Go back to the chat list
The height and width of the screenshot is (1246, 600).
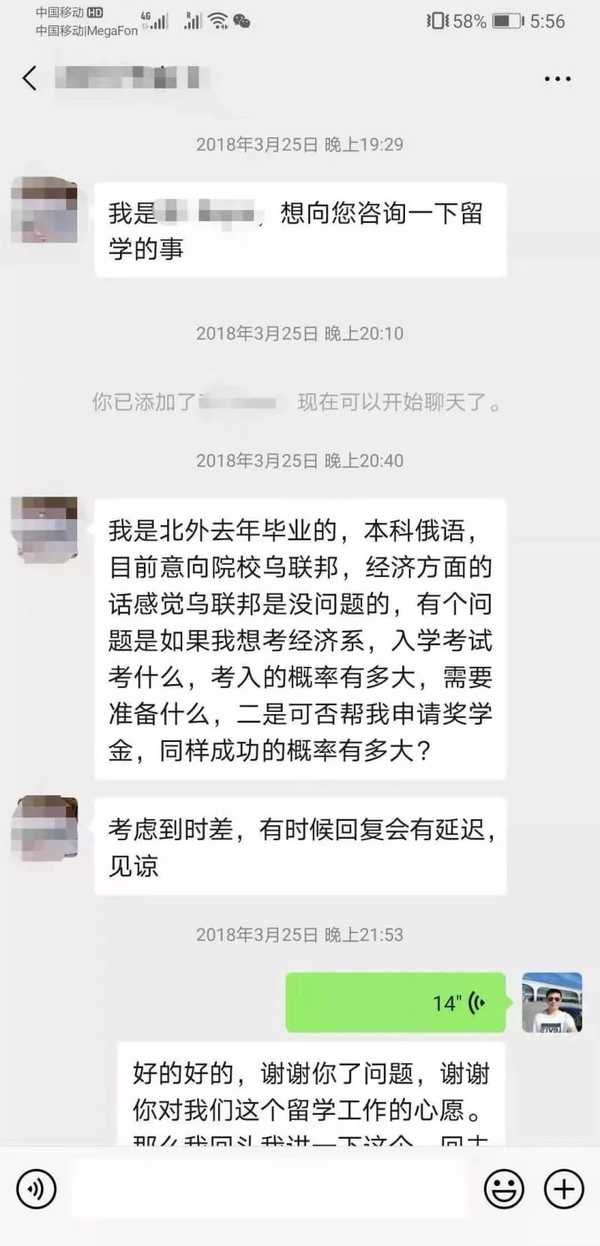pos(29,78)
